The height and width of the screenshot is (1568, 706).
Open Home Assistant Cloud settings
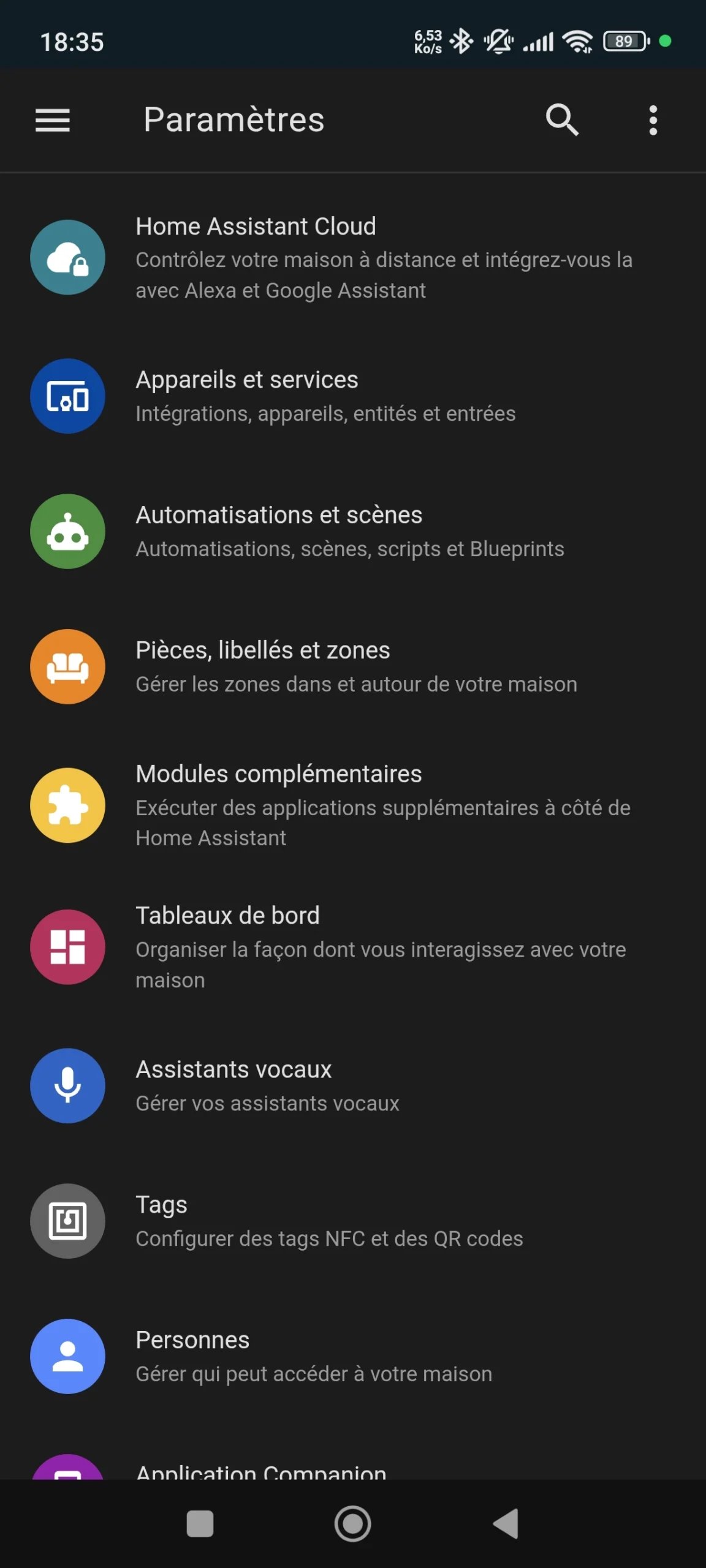[353, 257]
